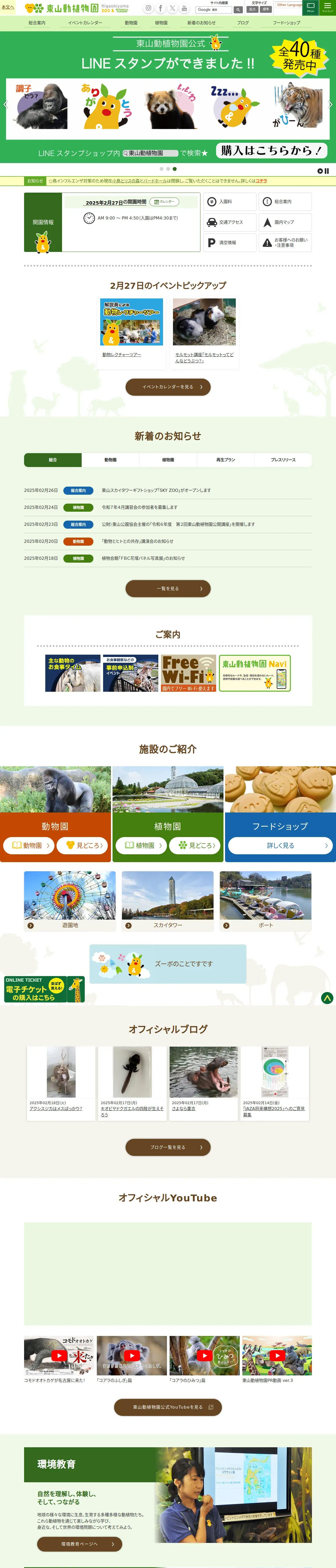Tap 一覧を見る under the news list
336x1568 pixels.
pos(168,589)
